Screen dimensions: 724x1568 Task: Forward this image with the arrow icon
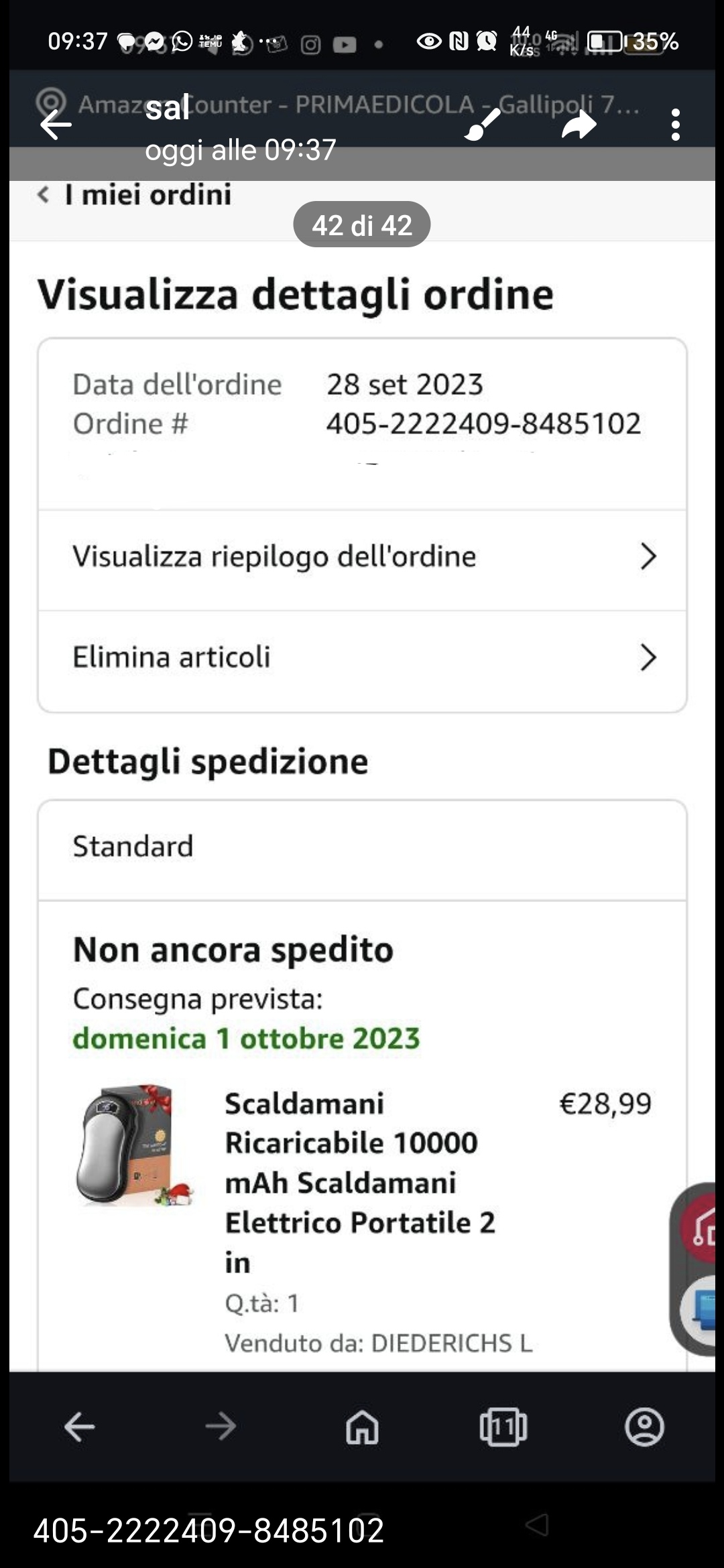579,125
